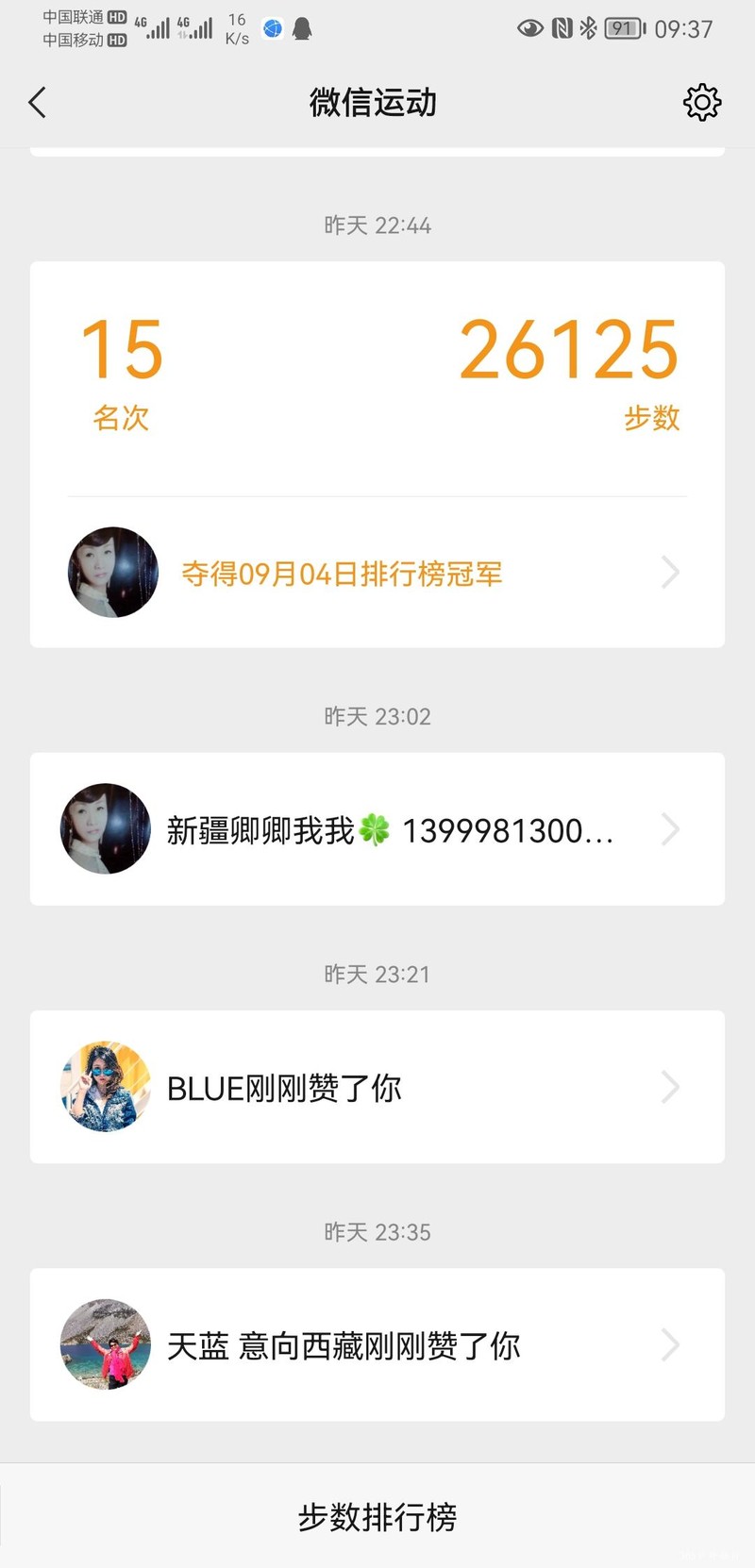Open 步数排行榜 leaderboard
This screenshot has width=755, height=1568.
point(377,1517)
